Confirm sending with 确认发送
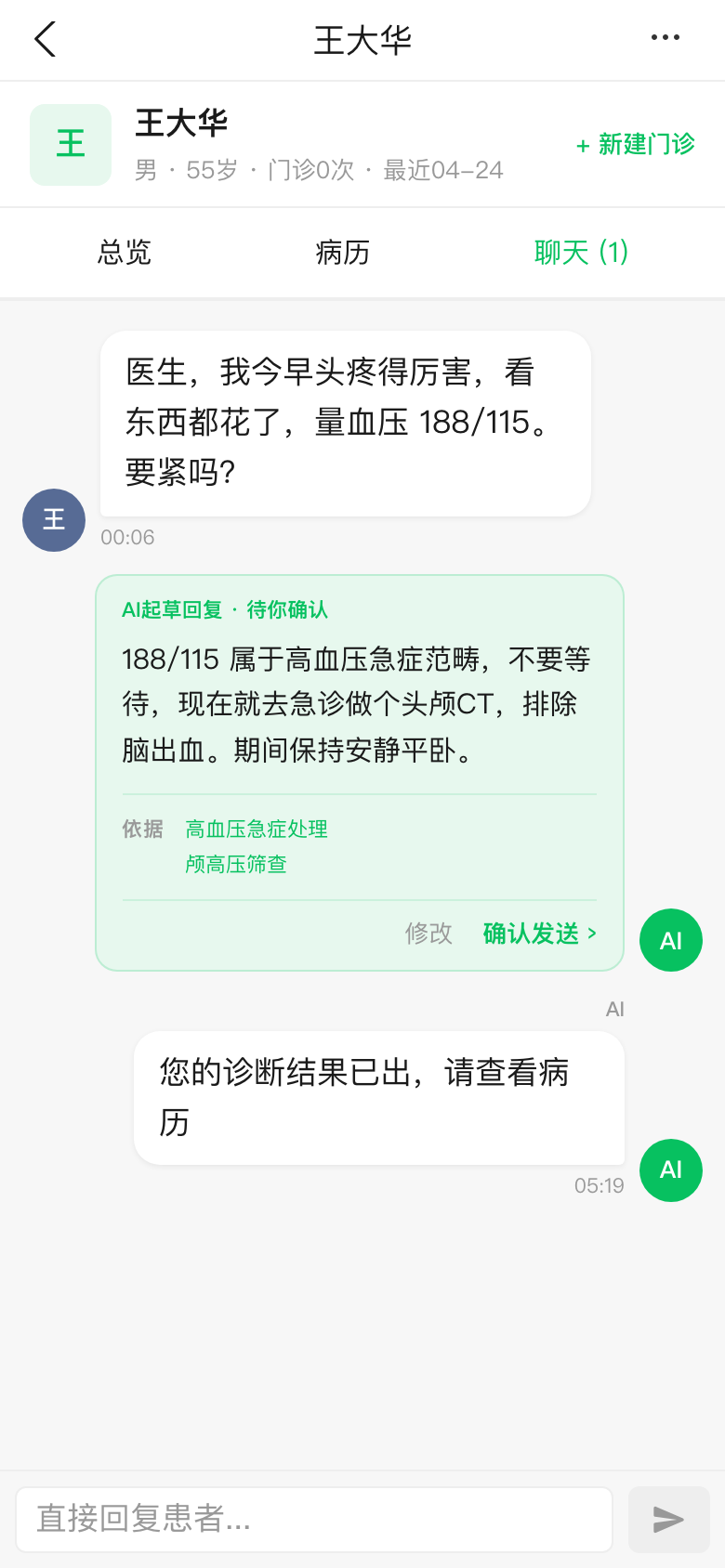Image resolution: width=725 pixels, height=1568 pixels. [539, 933]
